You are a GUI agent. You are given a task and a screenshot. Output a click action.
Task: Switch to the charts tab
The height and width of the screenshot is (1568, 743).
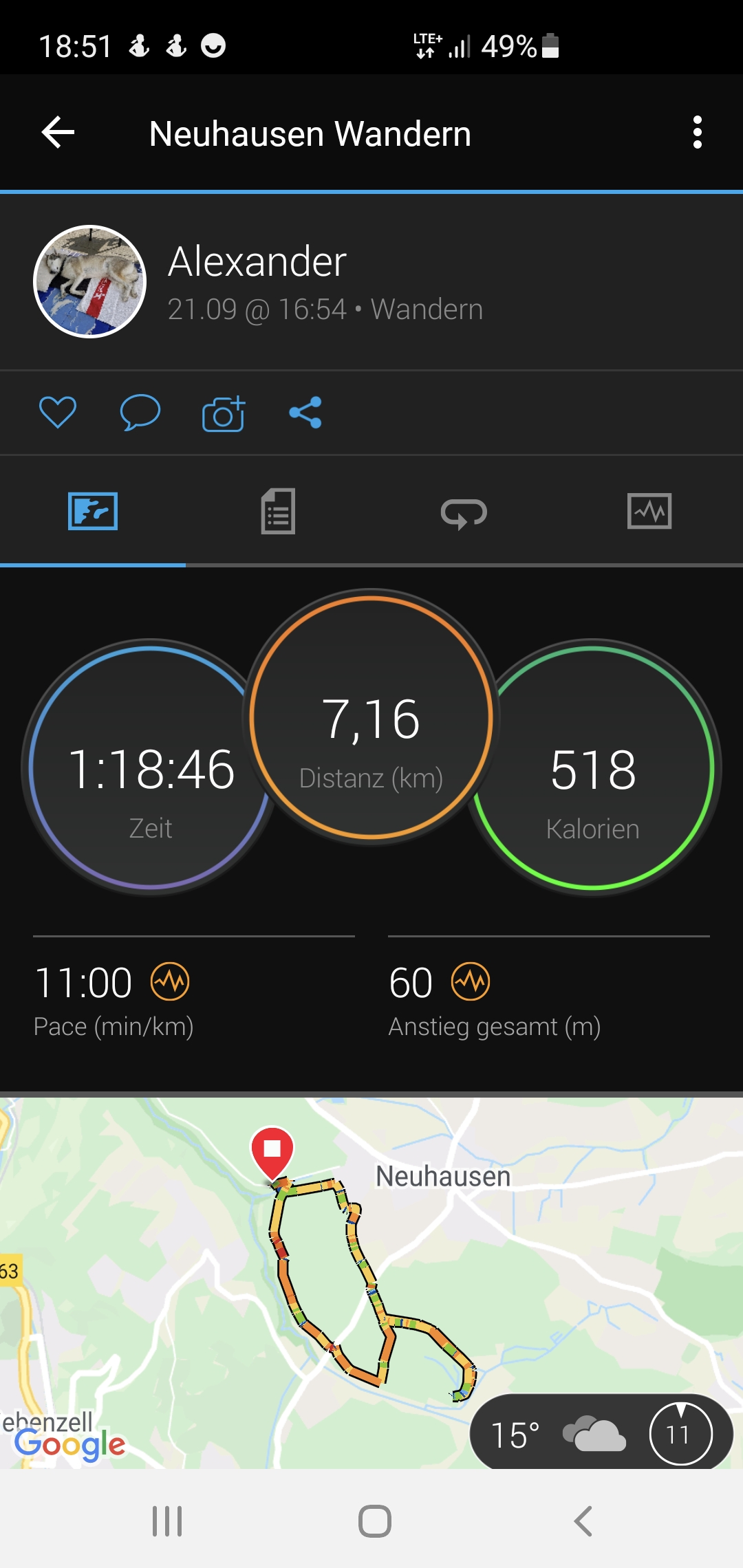(x=649, y=512)
